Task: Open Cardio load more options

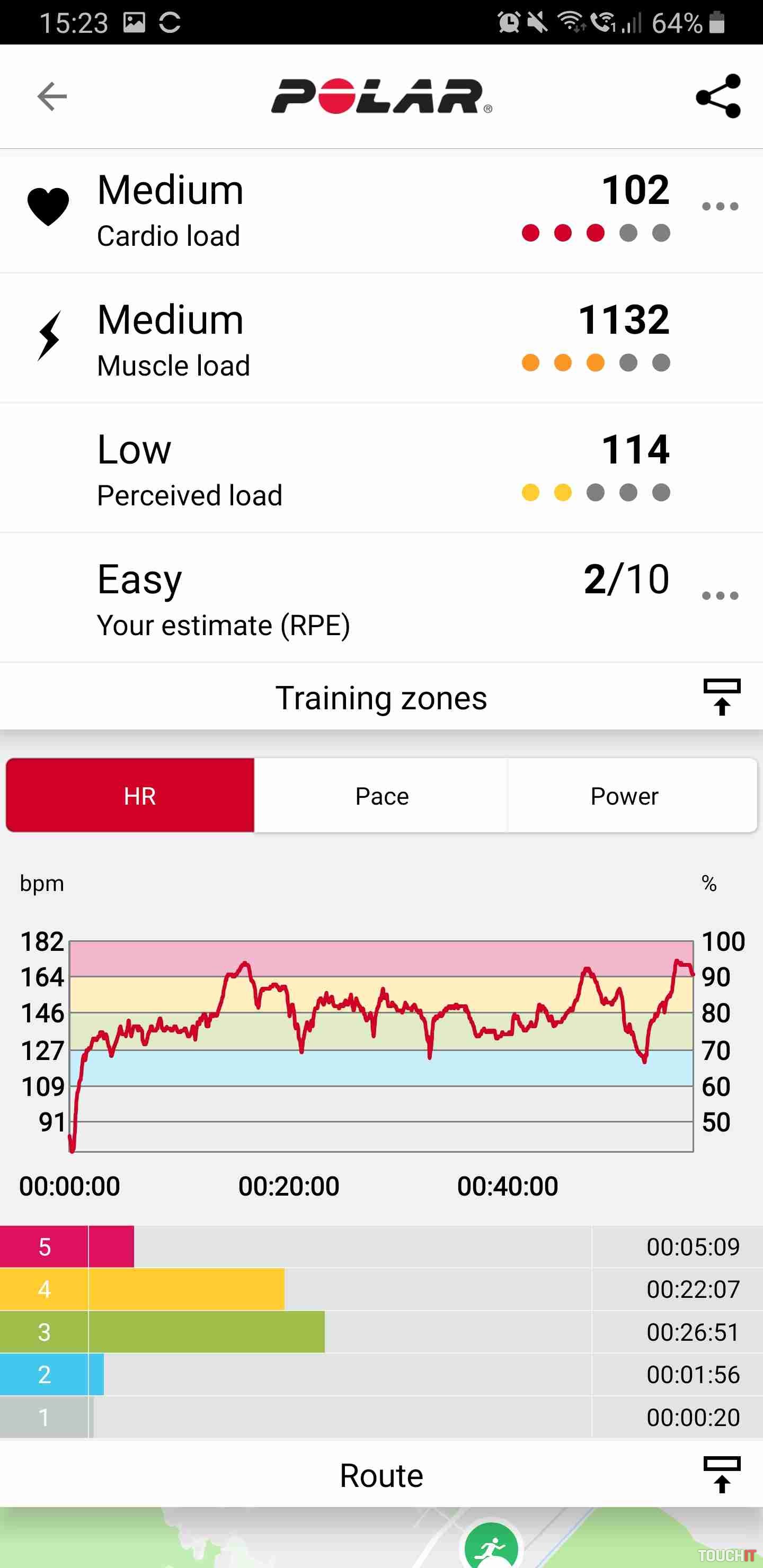Action: pos(720,207)
